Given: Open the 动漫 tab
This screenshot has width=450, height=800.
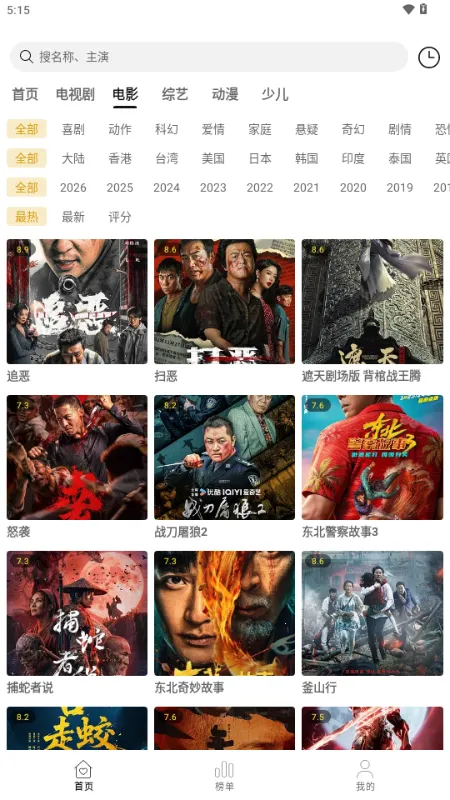Looking at the screenshot, I should point(225,94).
